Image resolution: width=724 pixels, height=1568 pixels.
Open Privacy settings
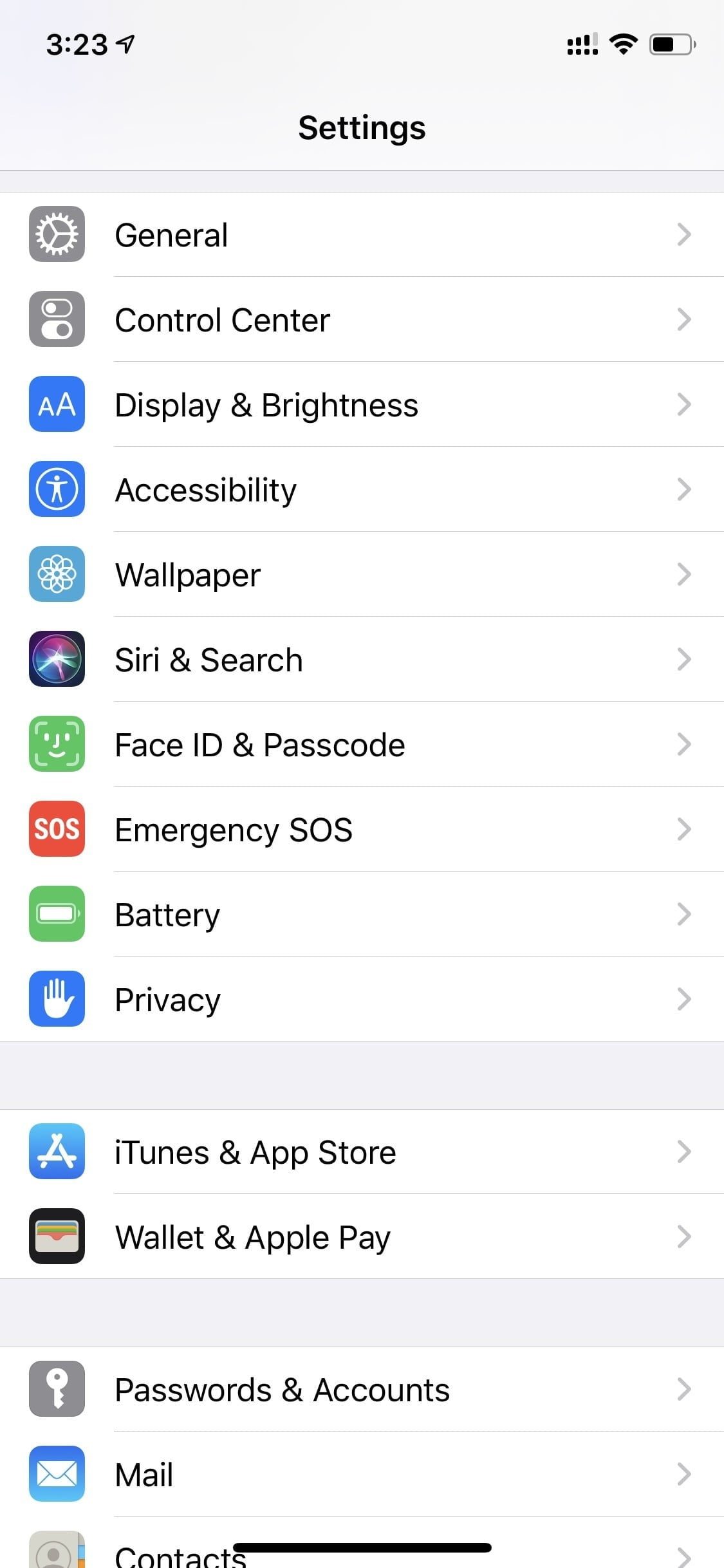click(360, 1000)
